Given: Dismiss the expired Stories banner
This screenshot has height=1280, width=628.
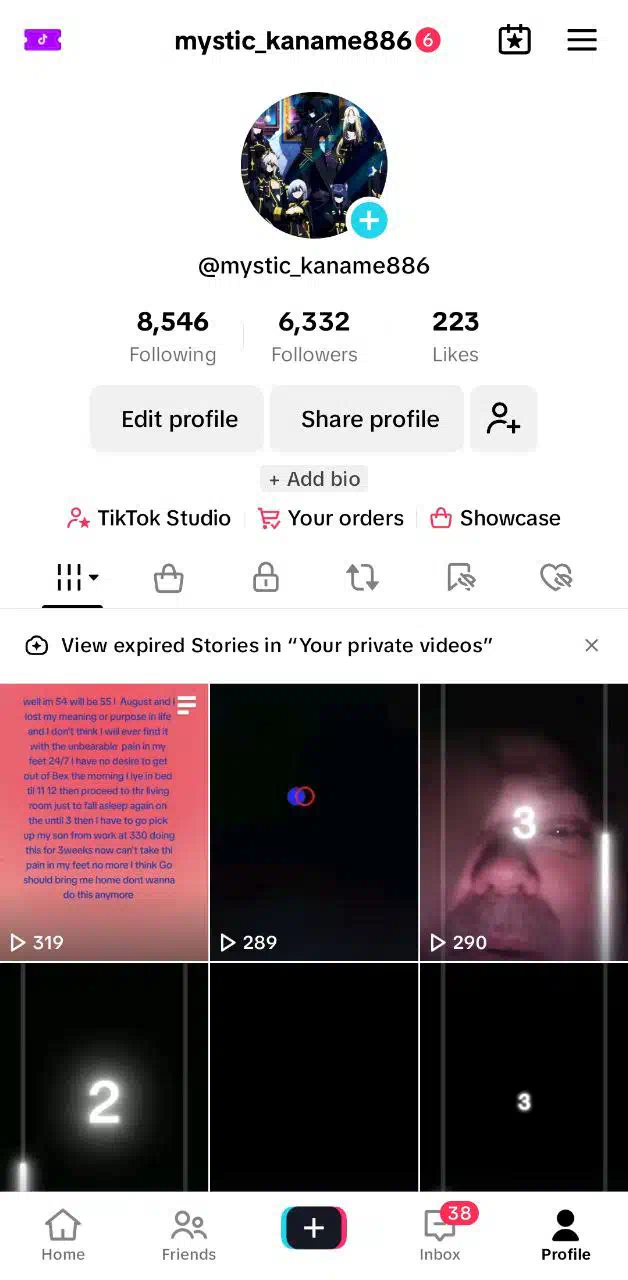Looking at the screenshot, I should tap(592, 645).
